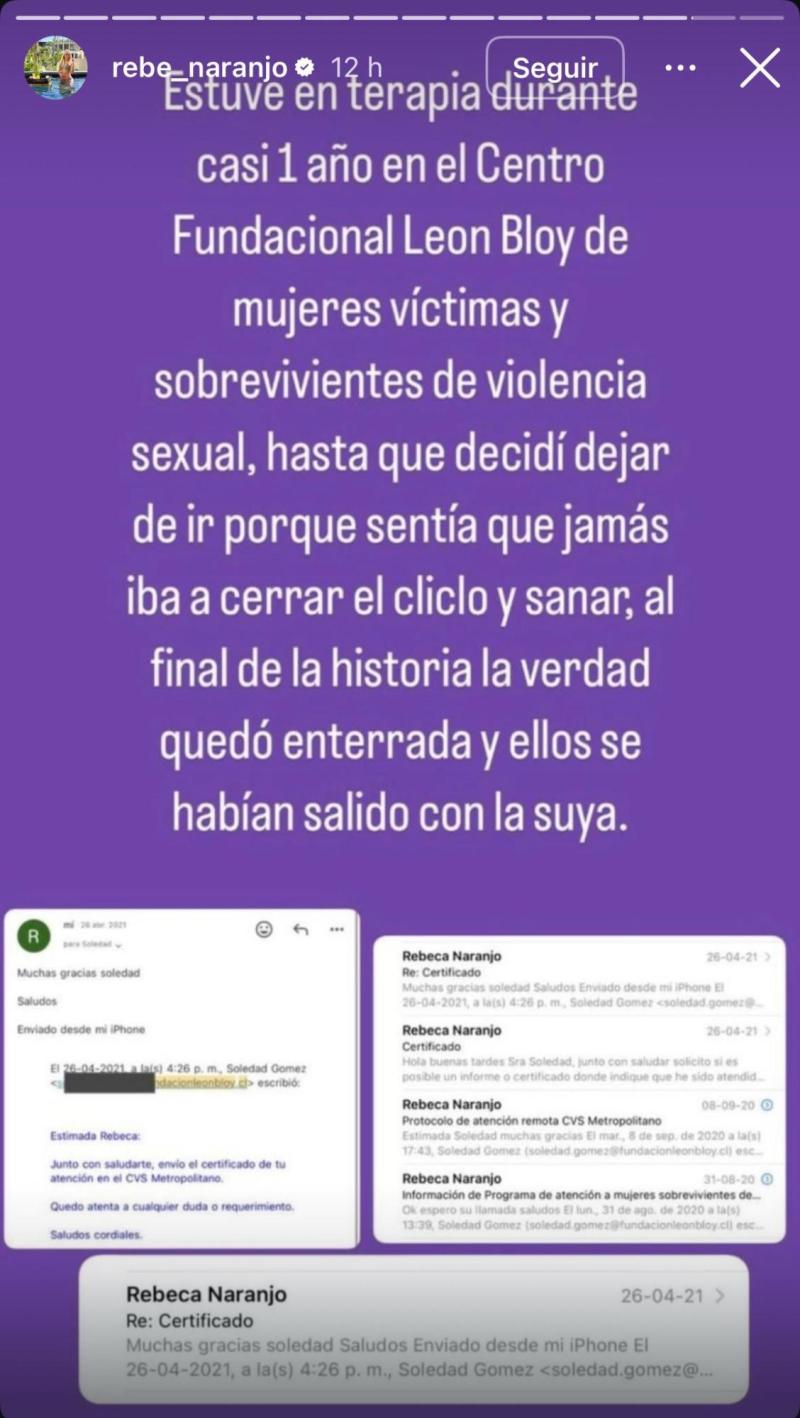Image resolution: width=800 pixels, height=1418 pixels.
Task: Click the reply arrow icon in the email header
Action: pos(300,929)
